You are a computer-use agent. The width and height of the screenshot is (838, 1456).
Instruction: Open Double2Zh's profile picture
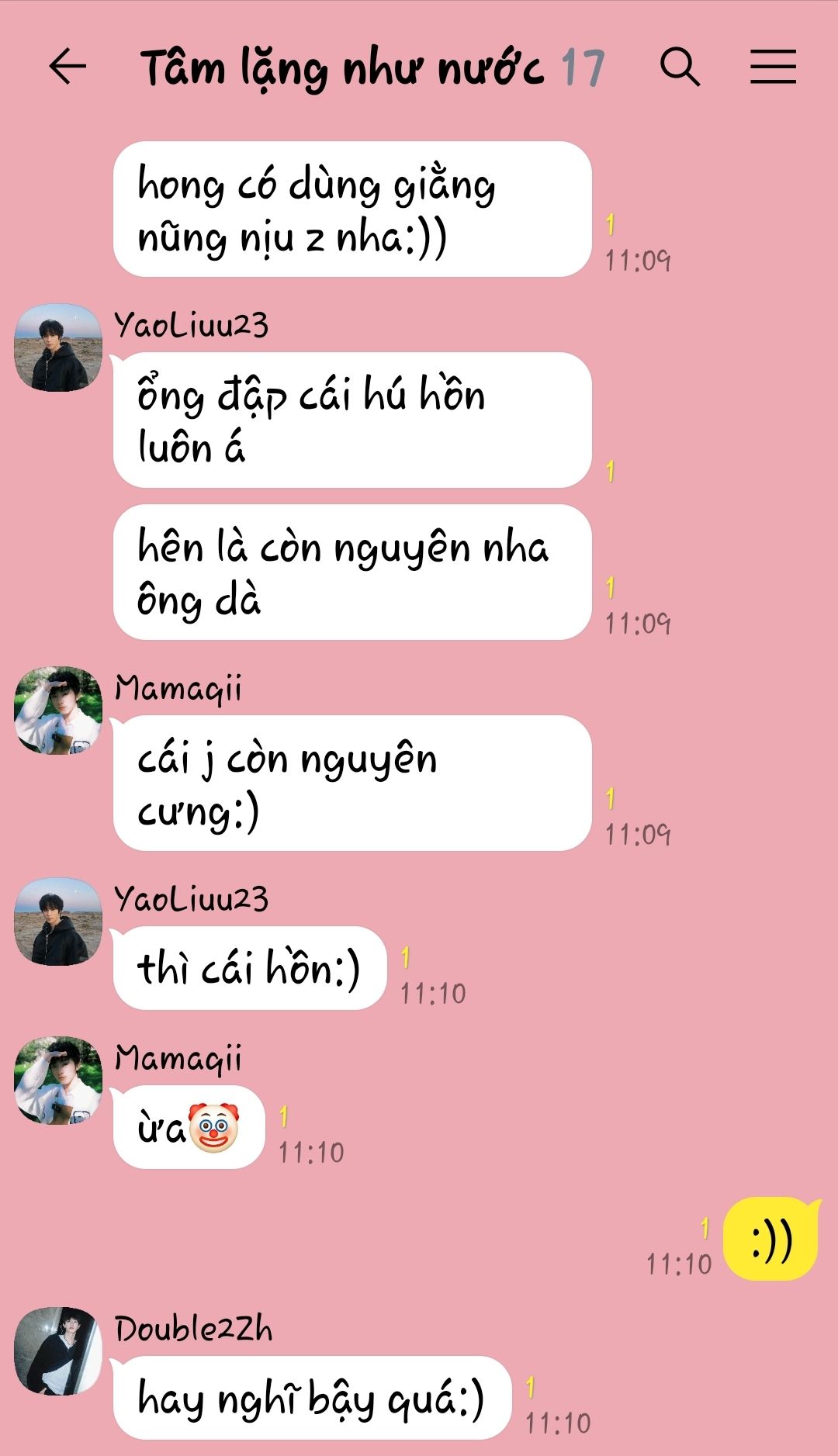58,1351
